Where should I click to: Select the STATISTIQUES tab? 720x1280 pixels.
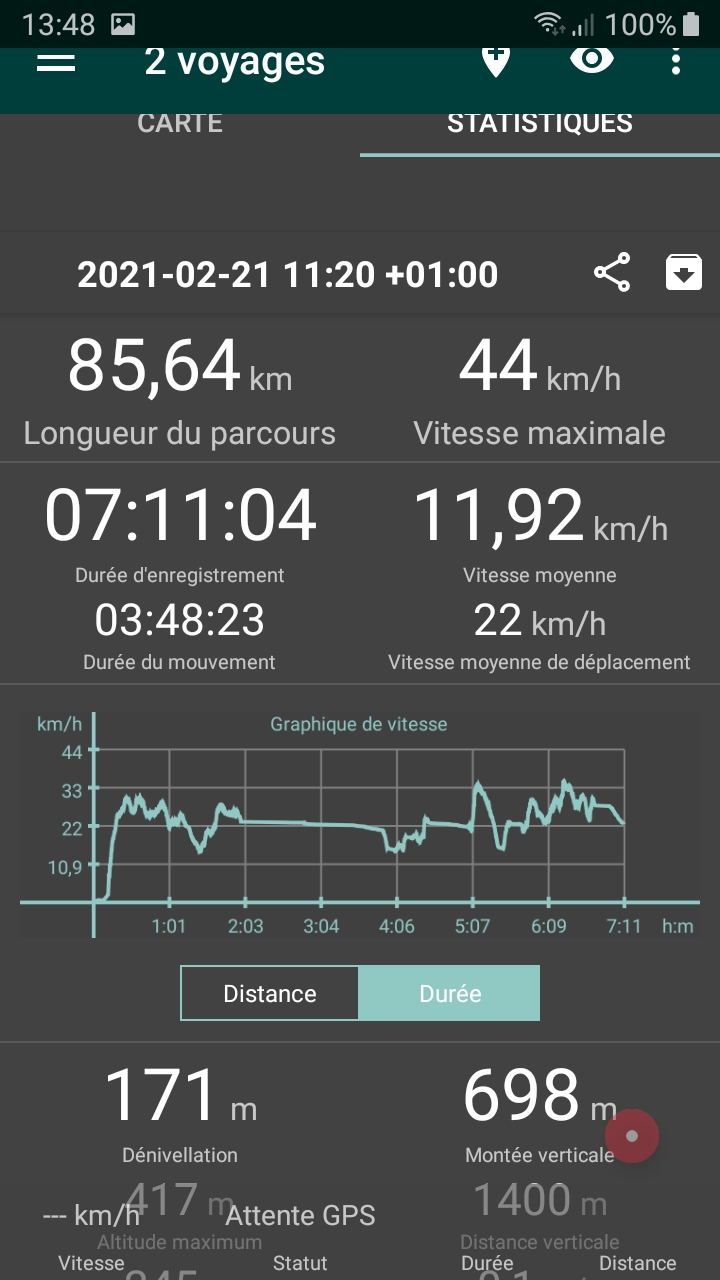click(540, 123)
